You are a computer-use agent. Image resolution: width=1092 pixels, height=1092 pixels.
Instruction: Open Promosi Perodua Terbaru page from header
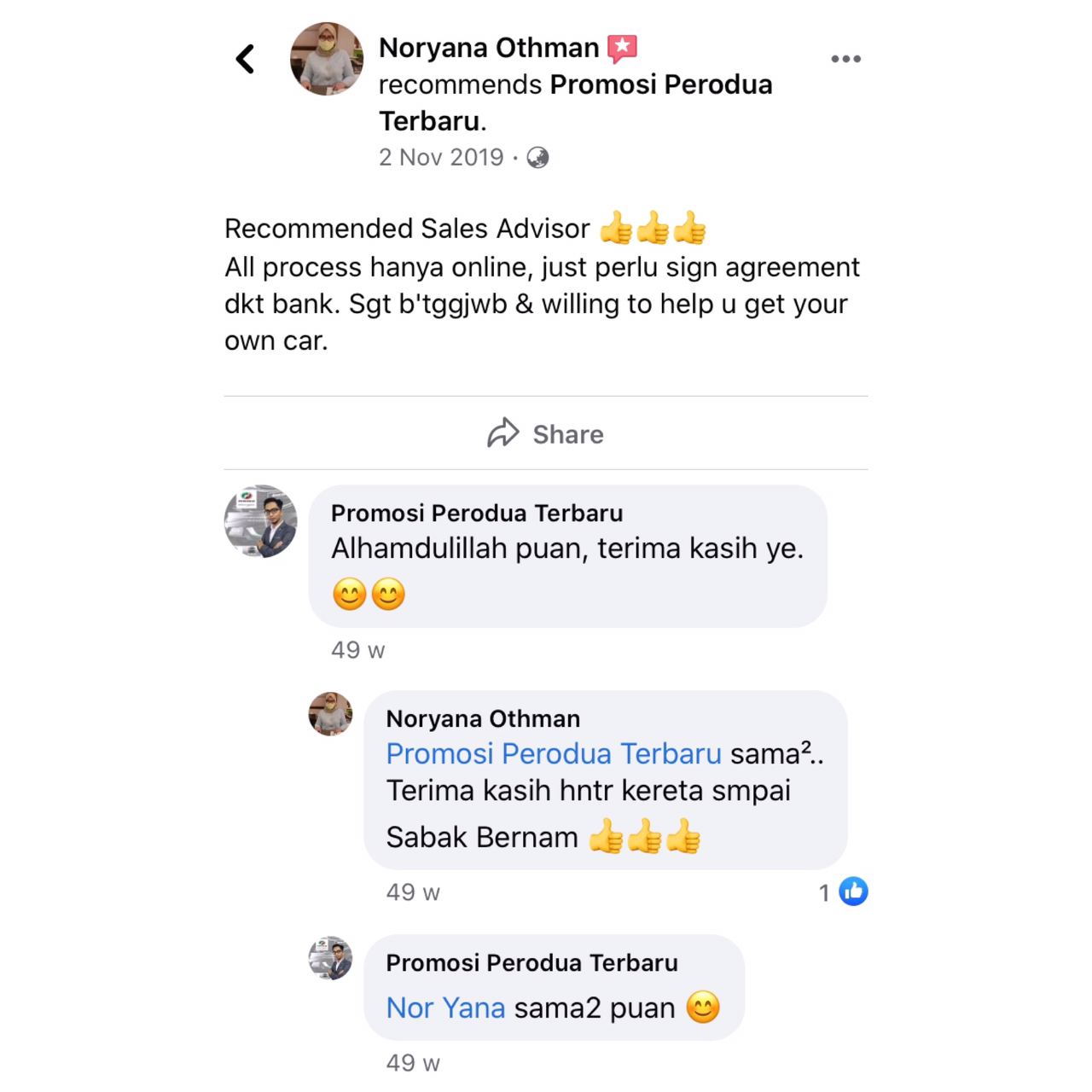tap(660, 85)
